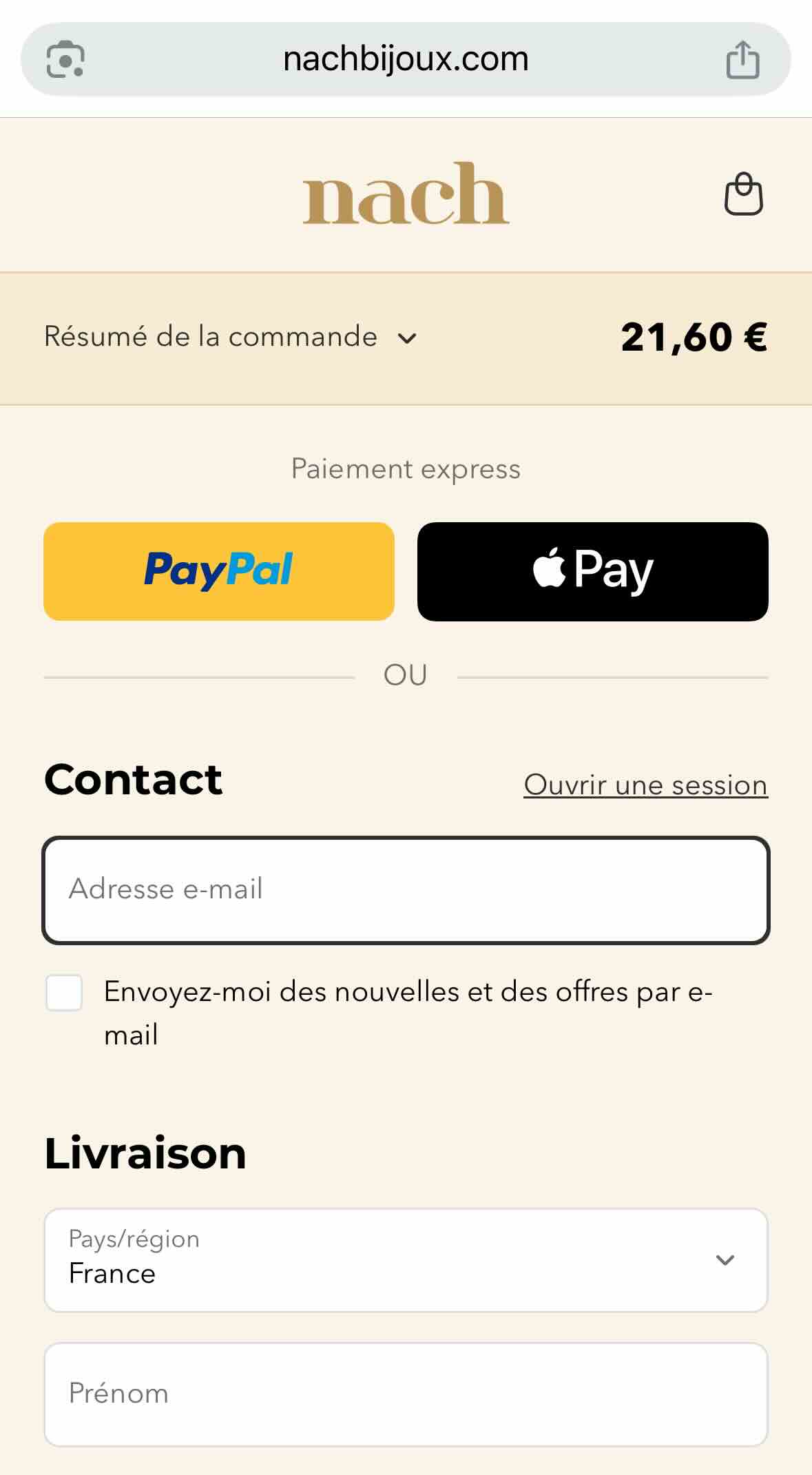The image size is (812, 1475).
Task: Check the box next to Envoyez-moi des nouvelles
Action: click(63, 993)
